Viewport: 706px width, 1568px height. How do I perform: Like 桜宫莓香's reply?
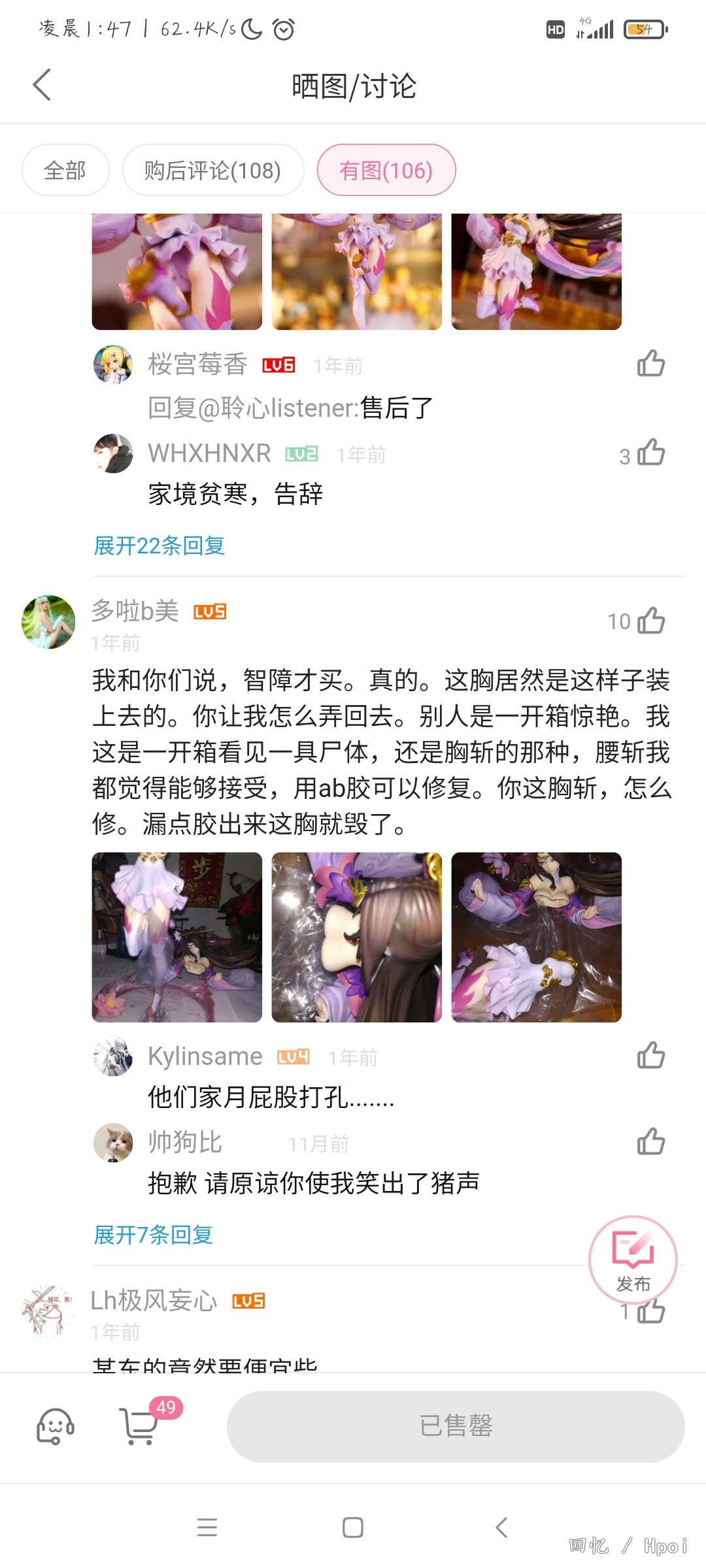(x=650, y=364)
